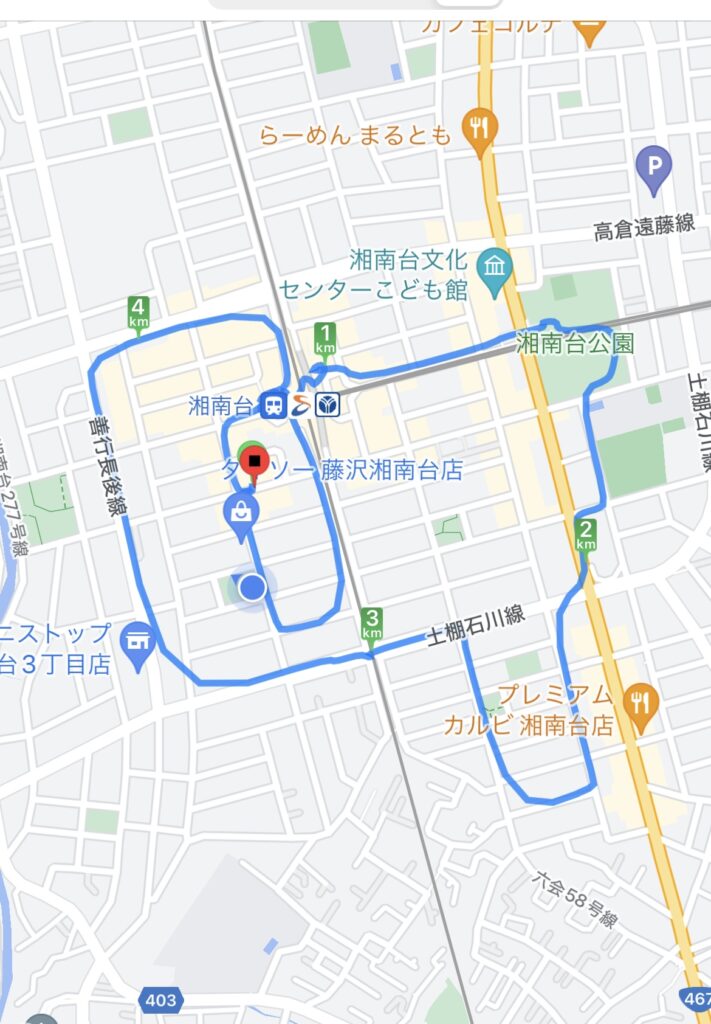The width and height of the screenshot is (711, 1024).
Task: Tap the blue current location dot
Action: [x=254, y=587]
